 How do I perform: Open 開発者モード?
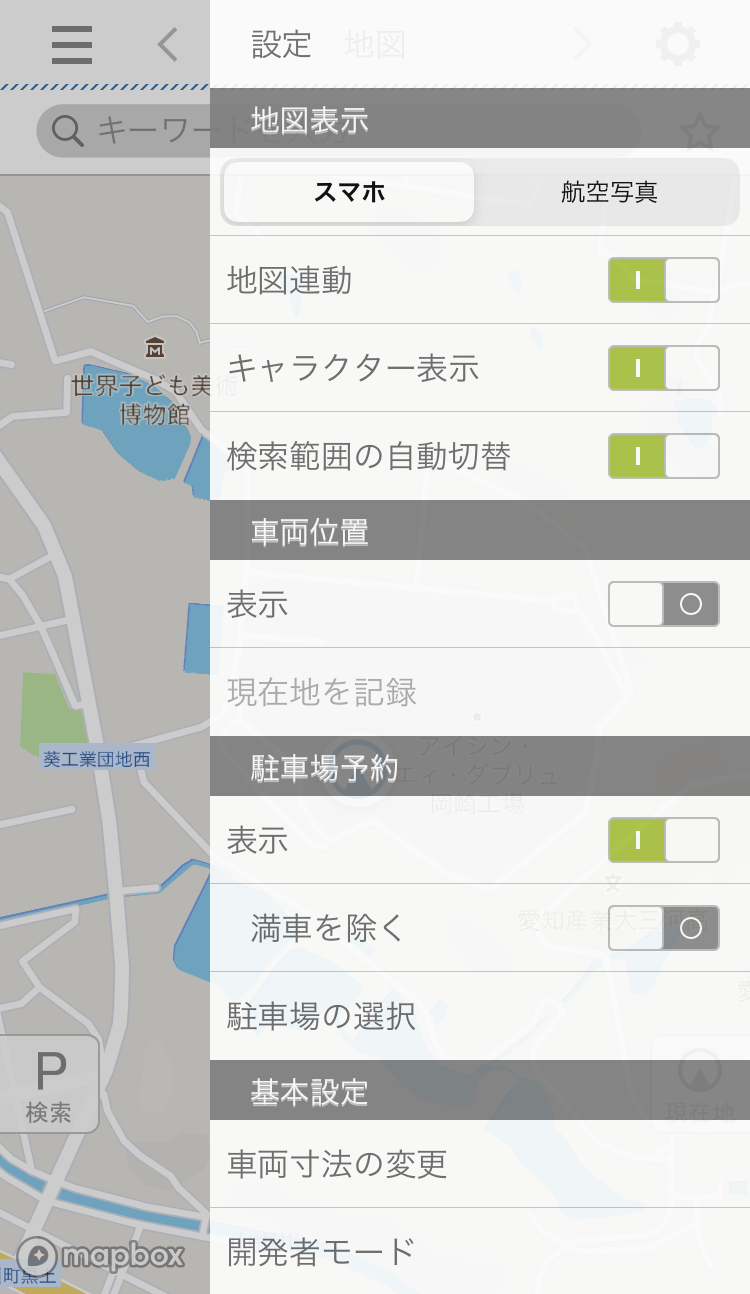[x=480, y=1251]
